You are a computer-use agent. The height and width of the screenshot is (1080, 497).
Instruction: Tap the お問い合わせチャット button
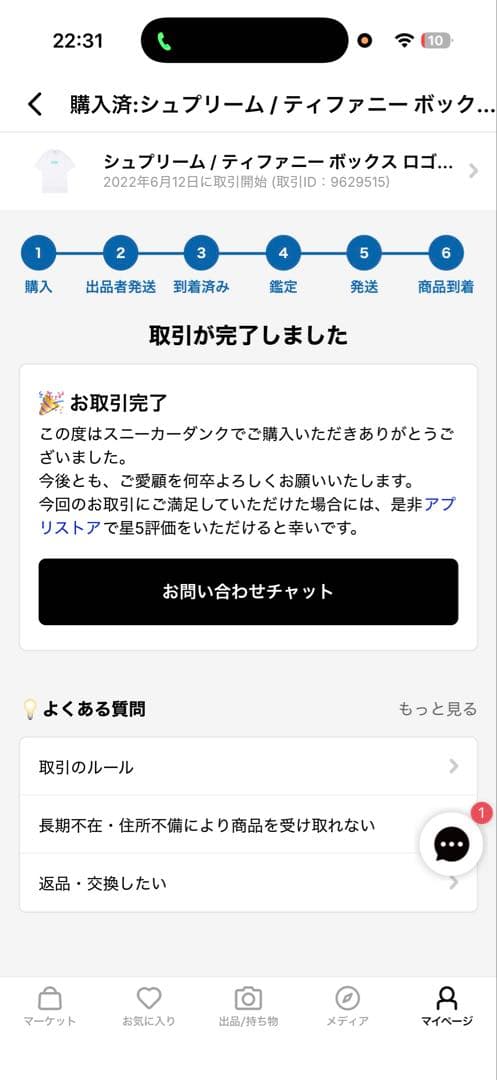248,592
